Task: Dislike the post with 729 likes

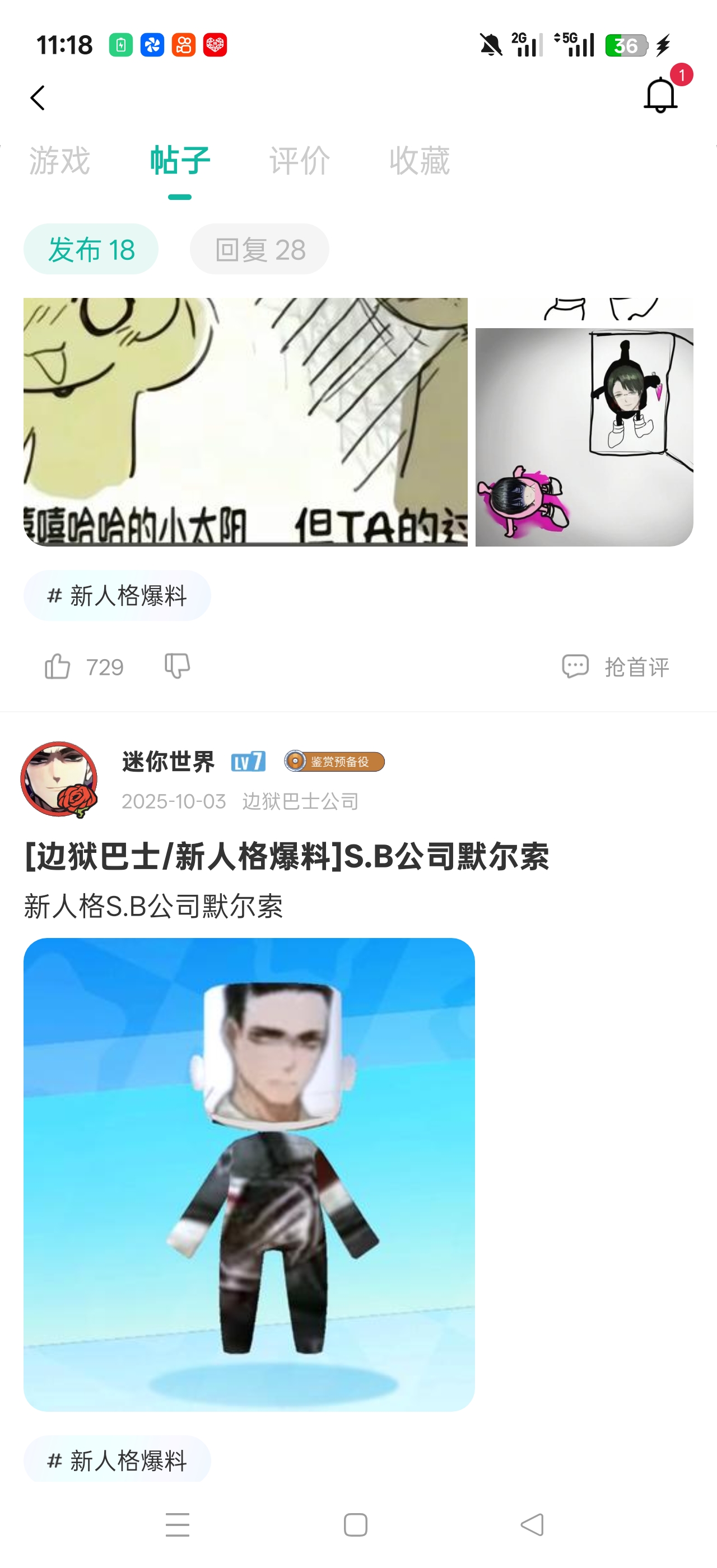Action: 177,666
